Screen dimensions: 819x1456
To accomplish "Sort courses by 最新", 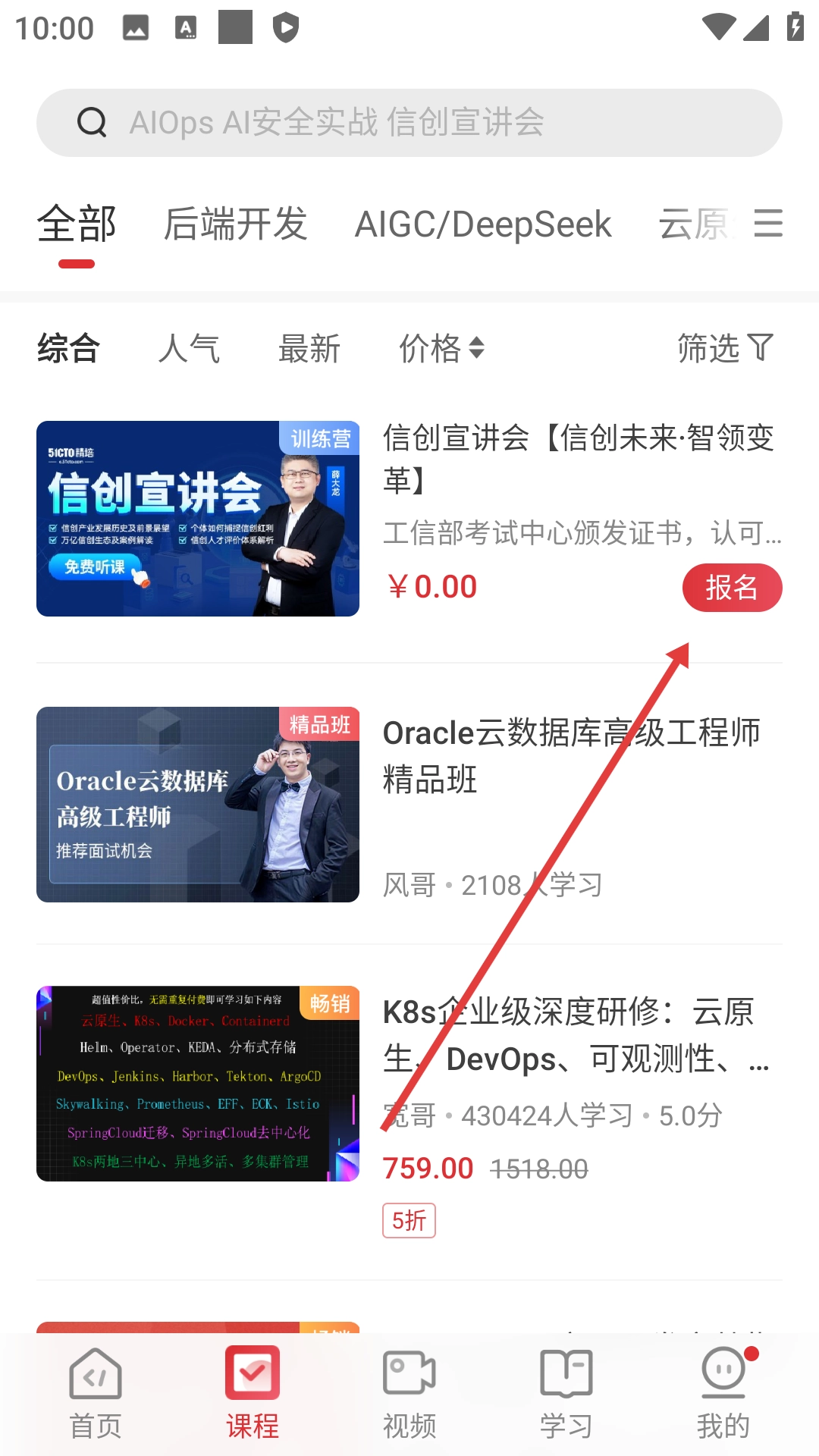I will [309, 349].
